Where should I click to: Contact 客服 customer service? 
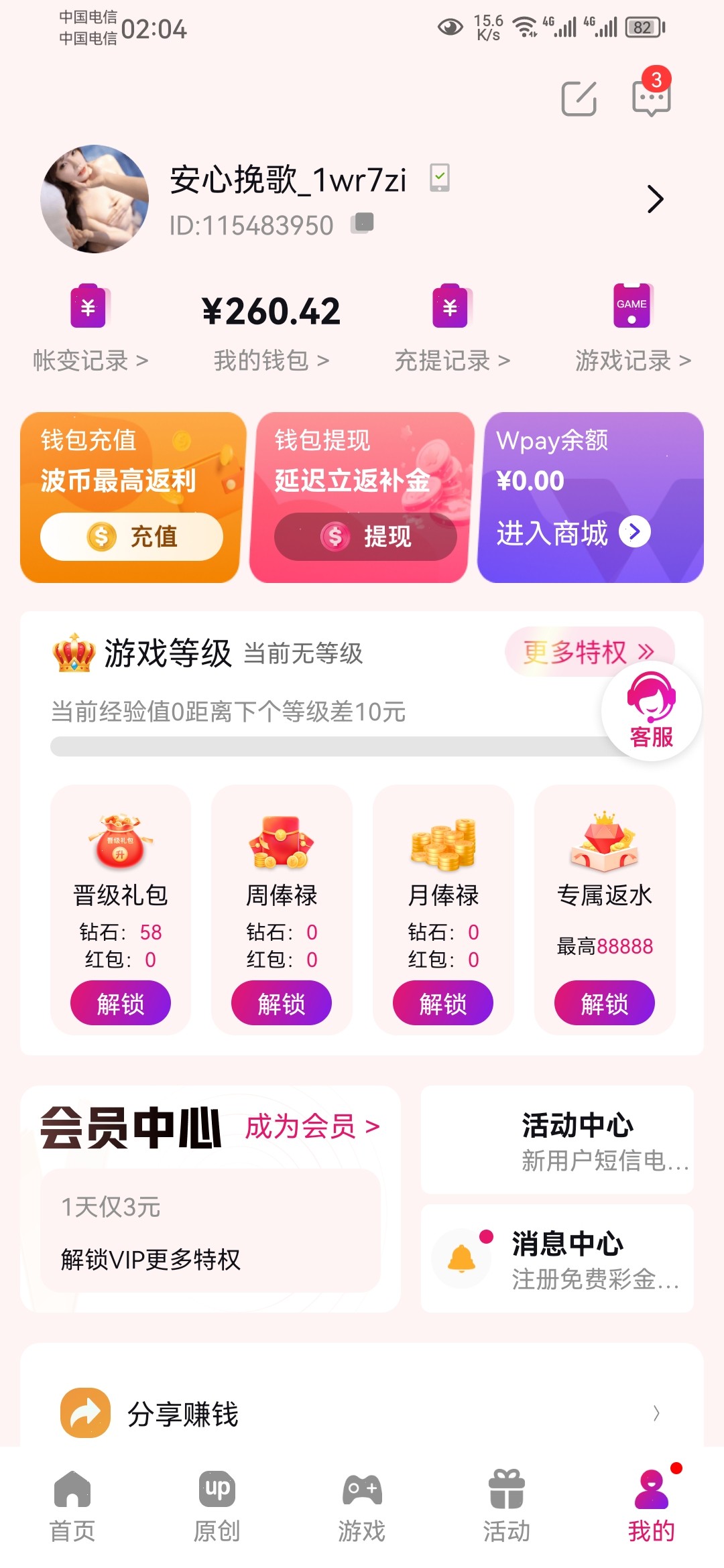[x=651, y=712]
